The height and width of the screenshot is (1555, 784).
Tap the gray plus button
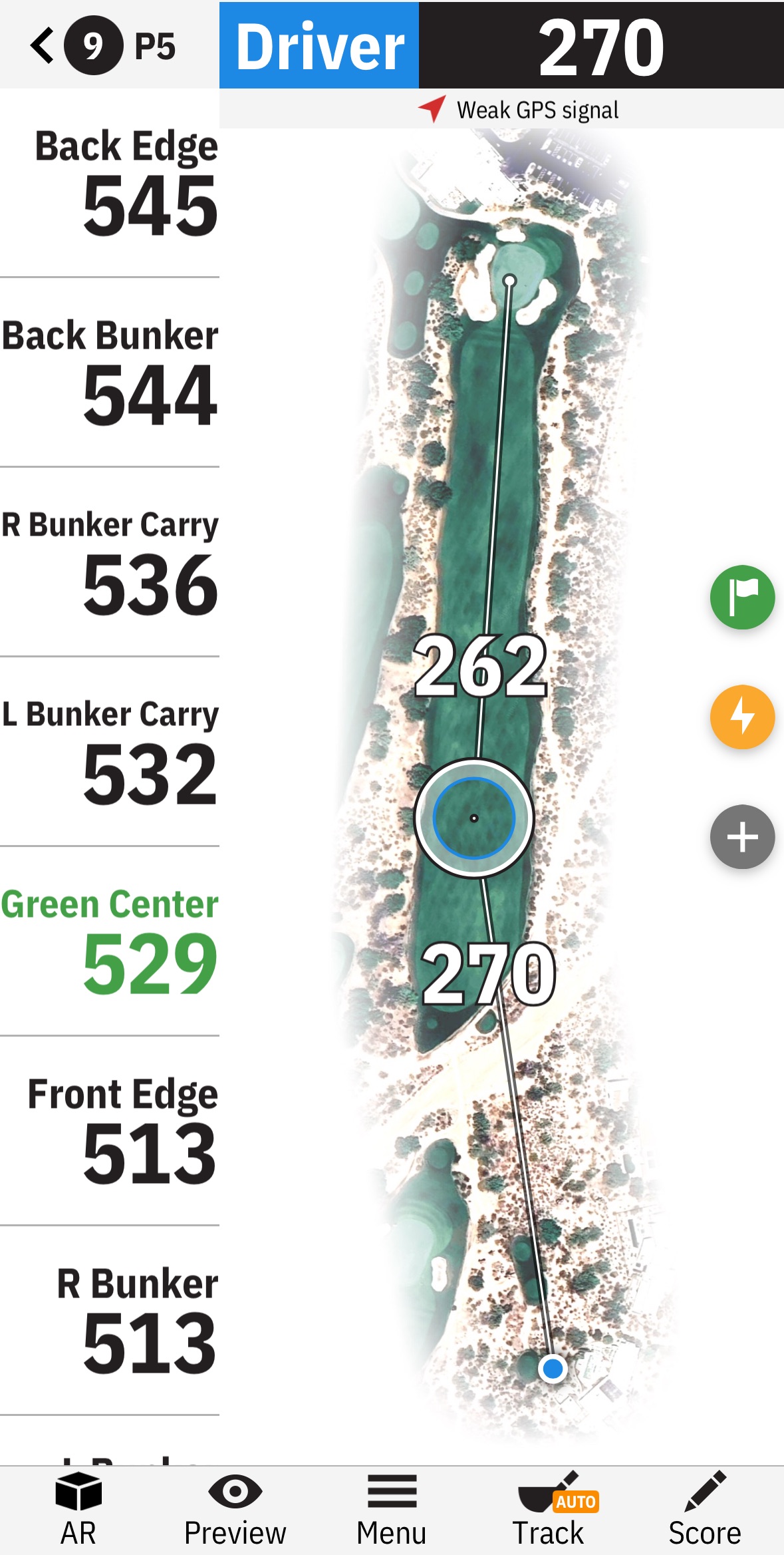[742, 836]
